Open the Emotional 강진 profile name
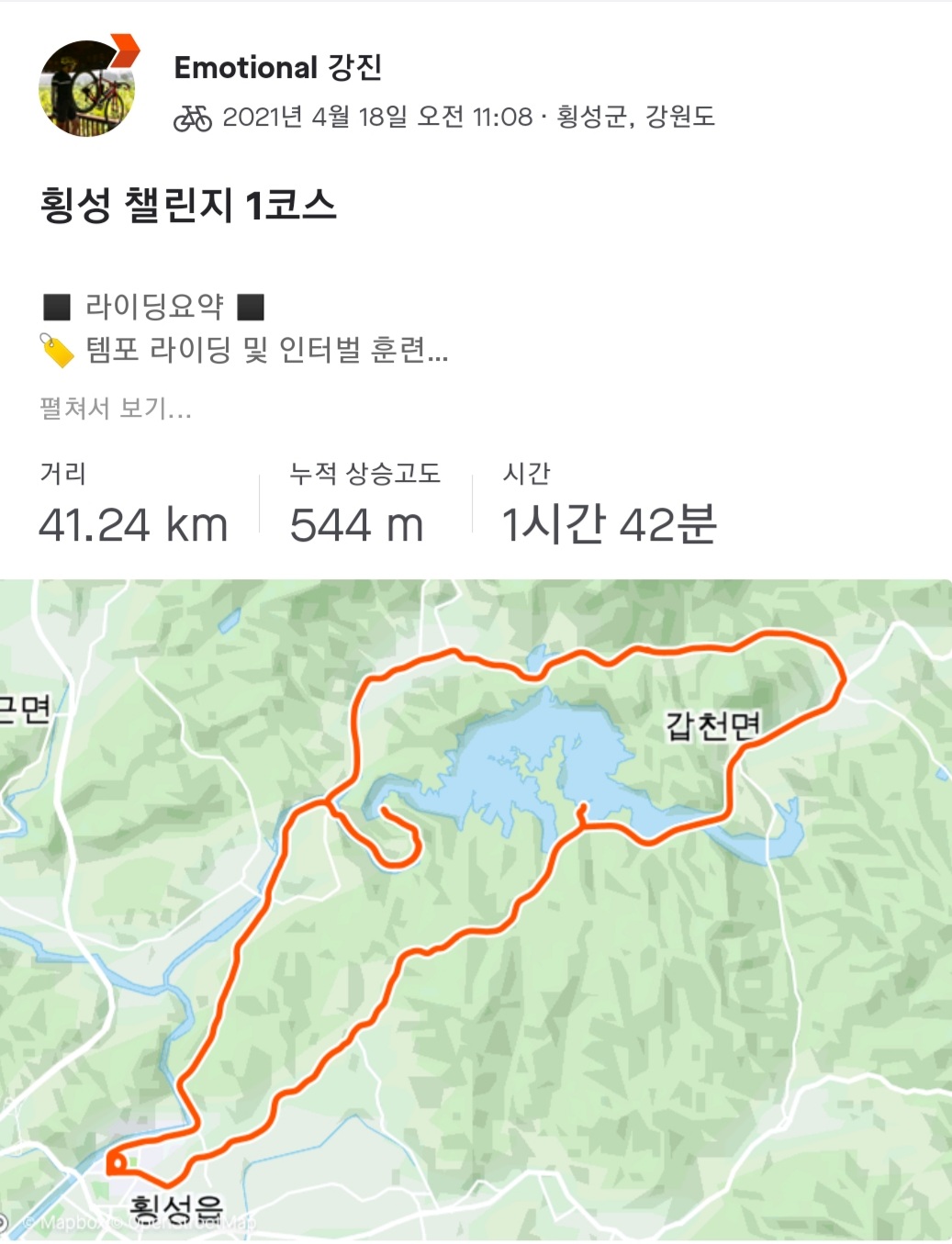The height and width of the screenshot is (1244, 952). click(277, 67)
